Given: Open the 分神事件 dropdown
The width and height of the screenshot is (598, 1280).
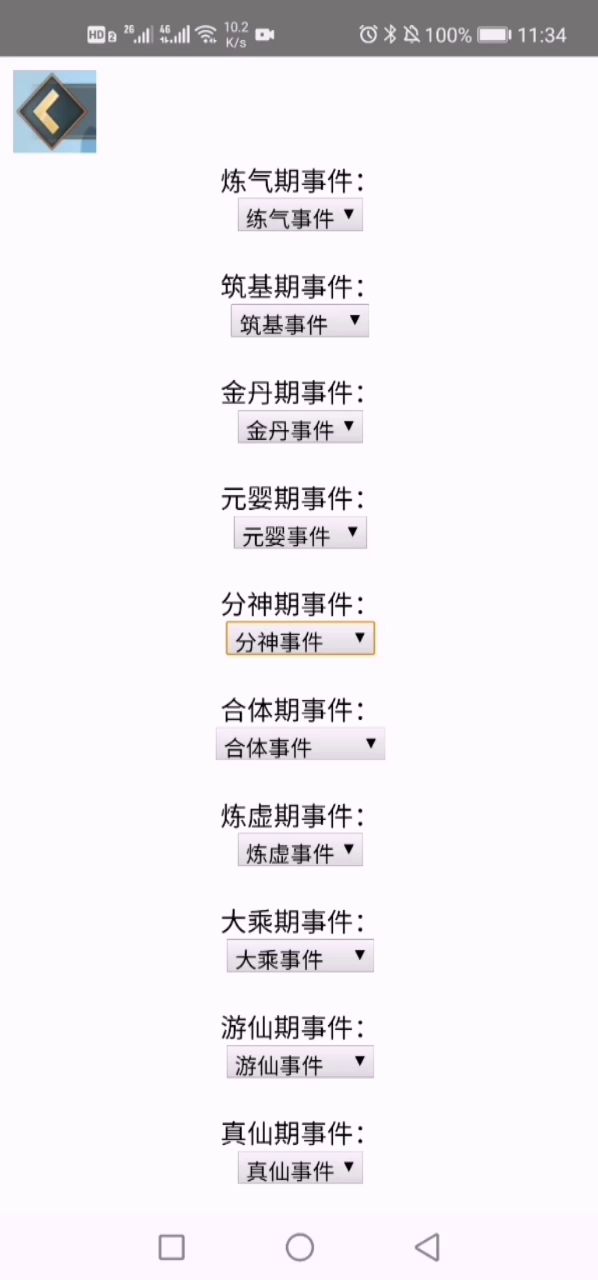Looking at the screenshot, I should pos(300,639).
